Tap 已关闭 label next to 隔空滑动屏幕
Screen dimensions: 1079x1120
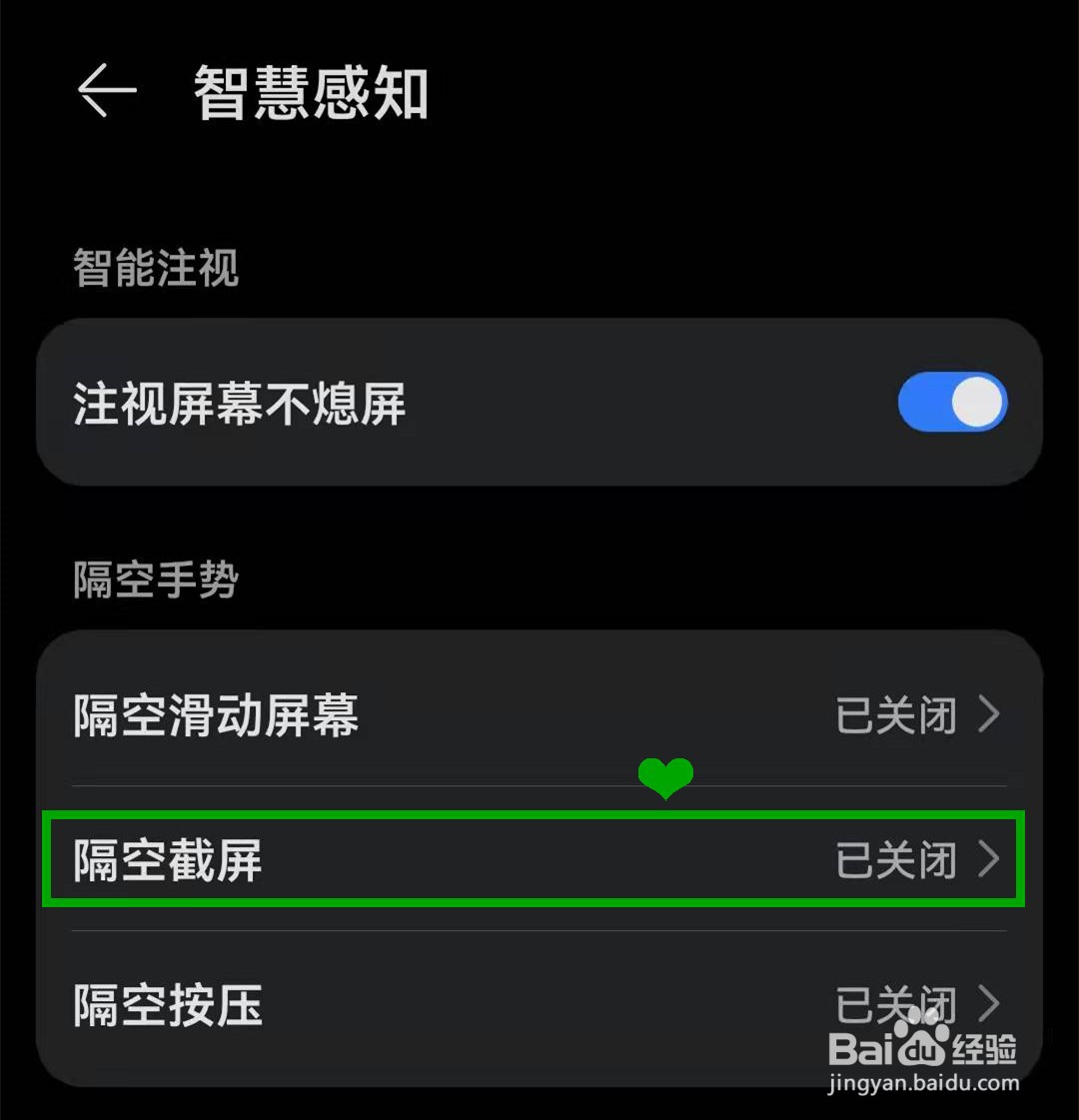[896, 714]
